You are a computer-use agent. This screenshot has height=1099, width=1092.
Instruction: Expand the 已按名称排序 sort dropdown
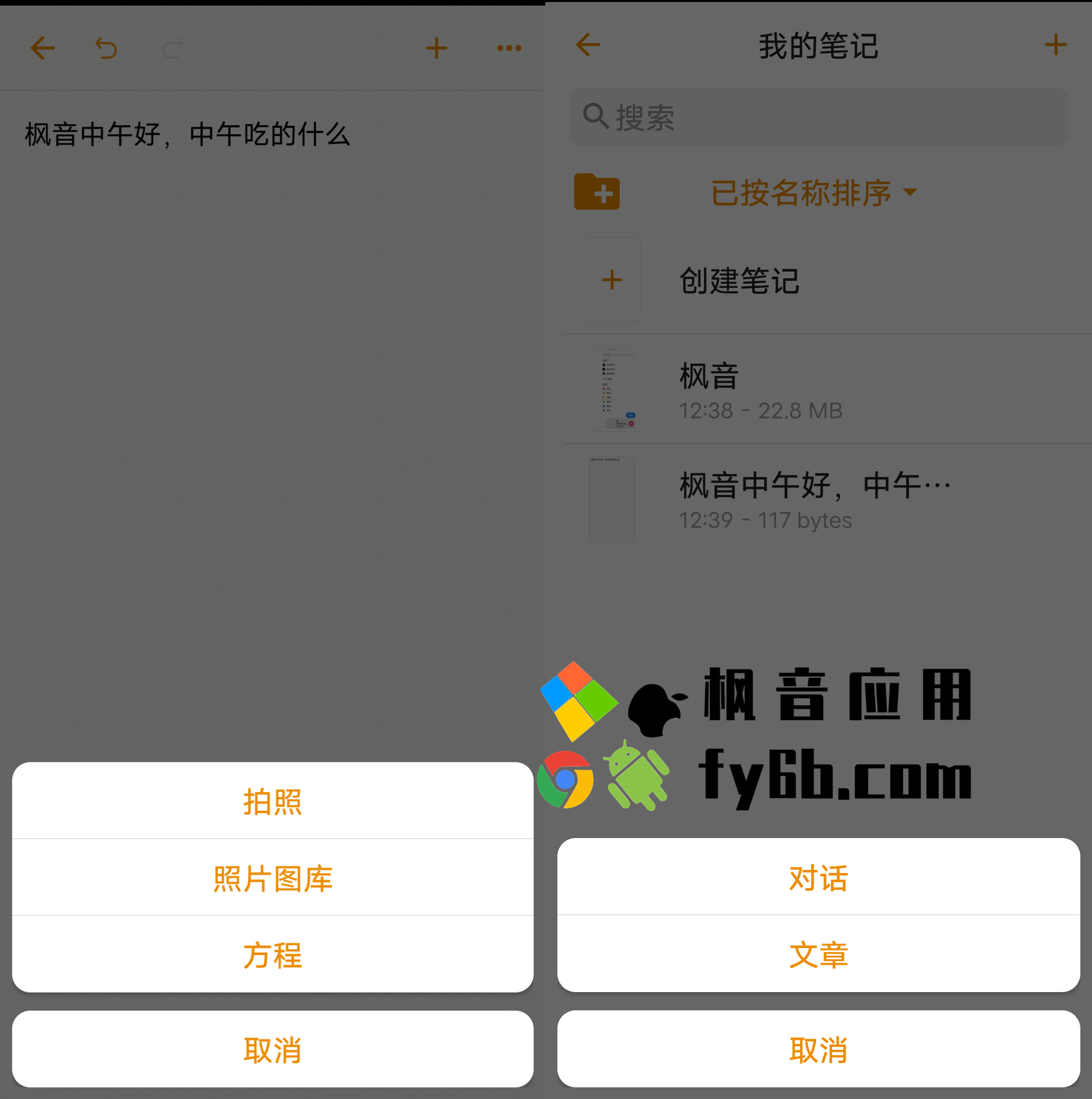pos(813,193)
